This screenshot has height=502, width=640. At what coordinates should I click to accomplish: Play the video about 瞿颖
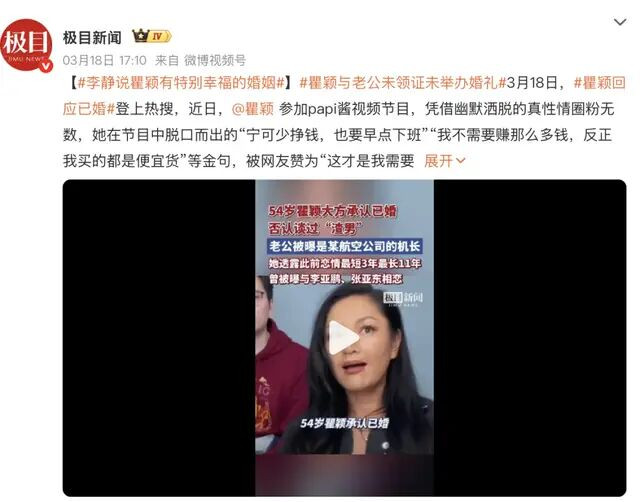point(343,337)
